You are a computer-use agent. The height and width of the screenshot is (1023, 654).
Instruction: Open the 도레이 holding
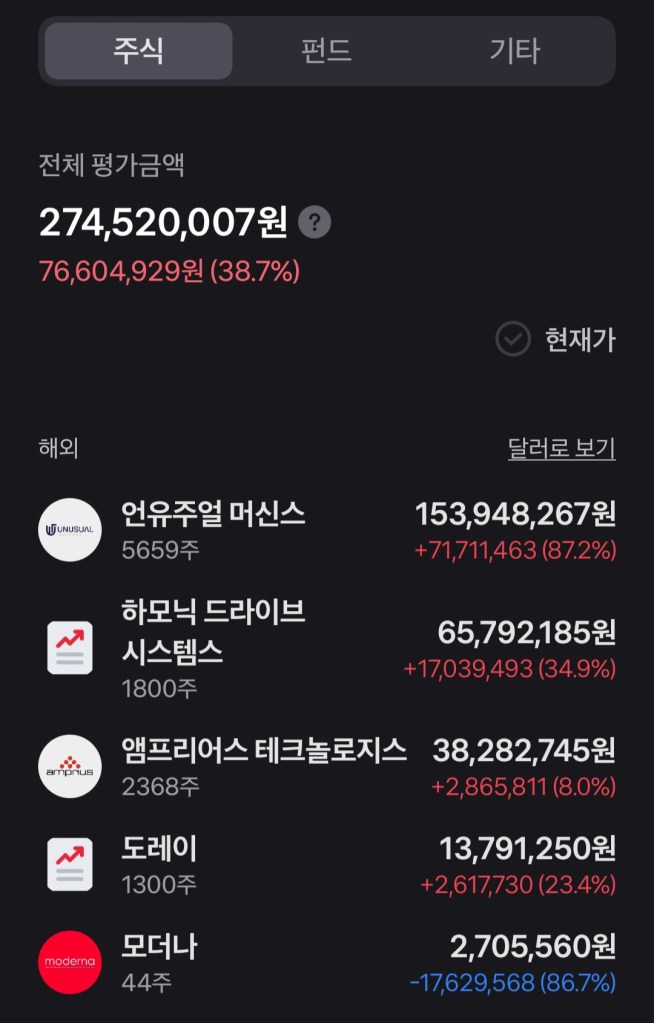(327, 866)
